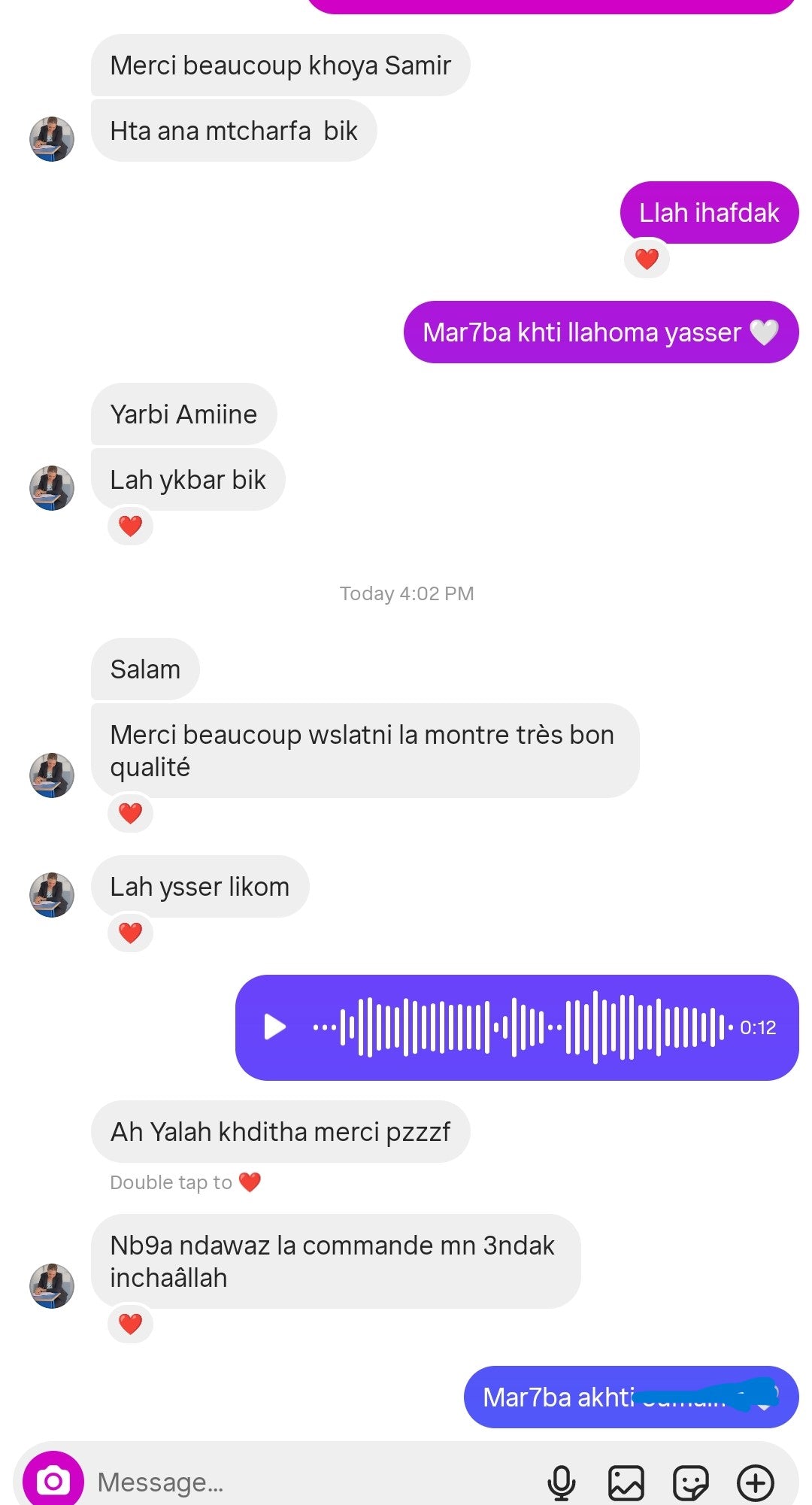The height and width of the screenshot is (1505, 812).
Task: View heart reaction under Llah ihafdak
Action: 647,259
